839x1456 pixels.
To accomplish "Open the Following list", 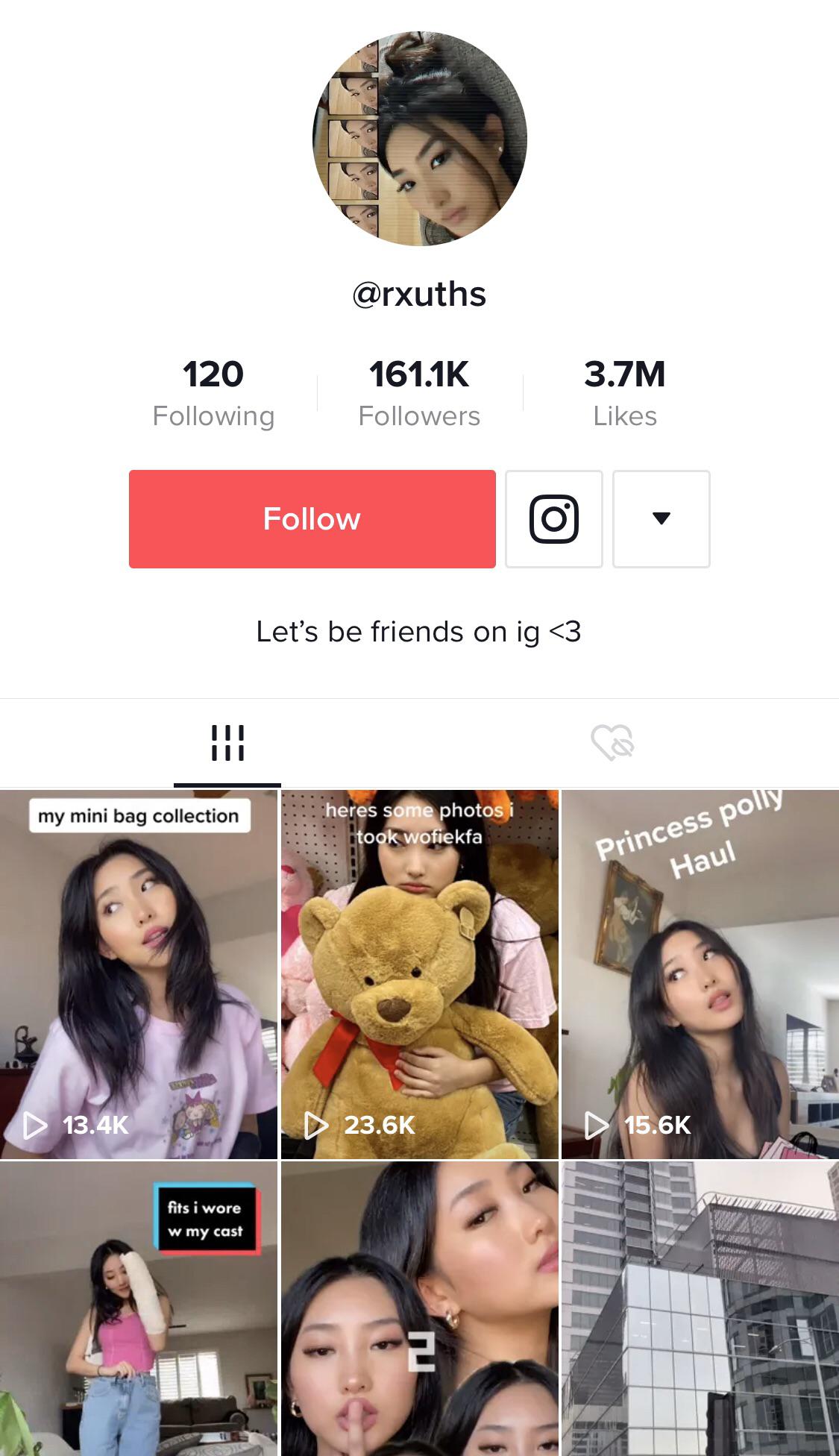I will (213, 394).
